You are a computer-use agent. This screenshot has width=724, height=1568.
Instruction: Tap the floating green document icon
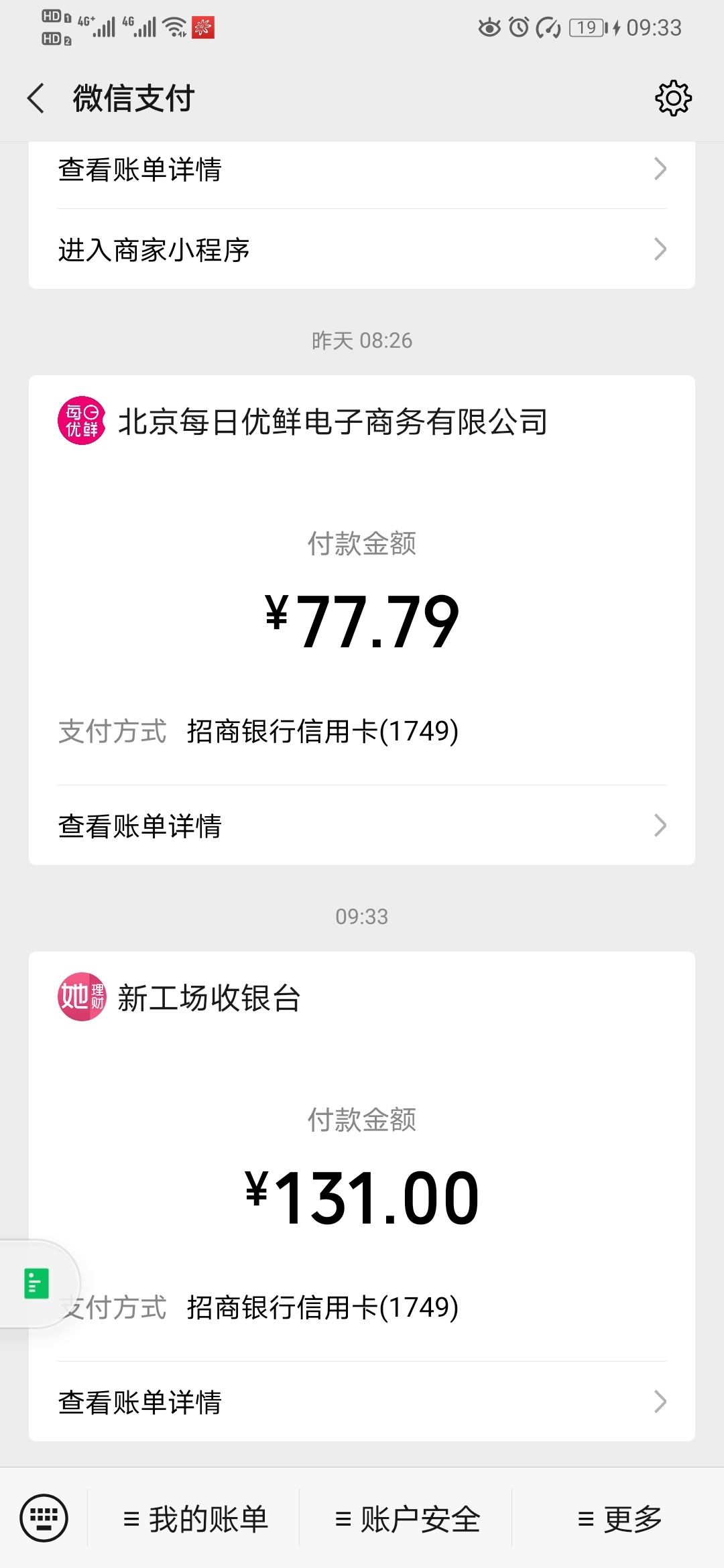36,1283
